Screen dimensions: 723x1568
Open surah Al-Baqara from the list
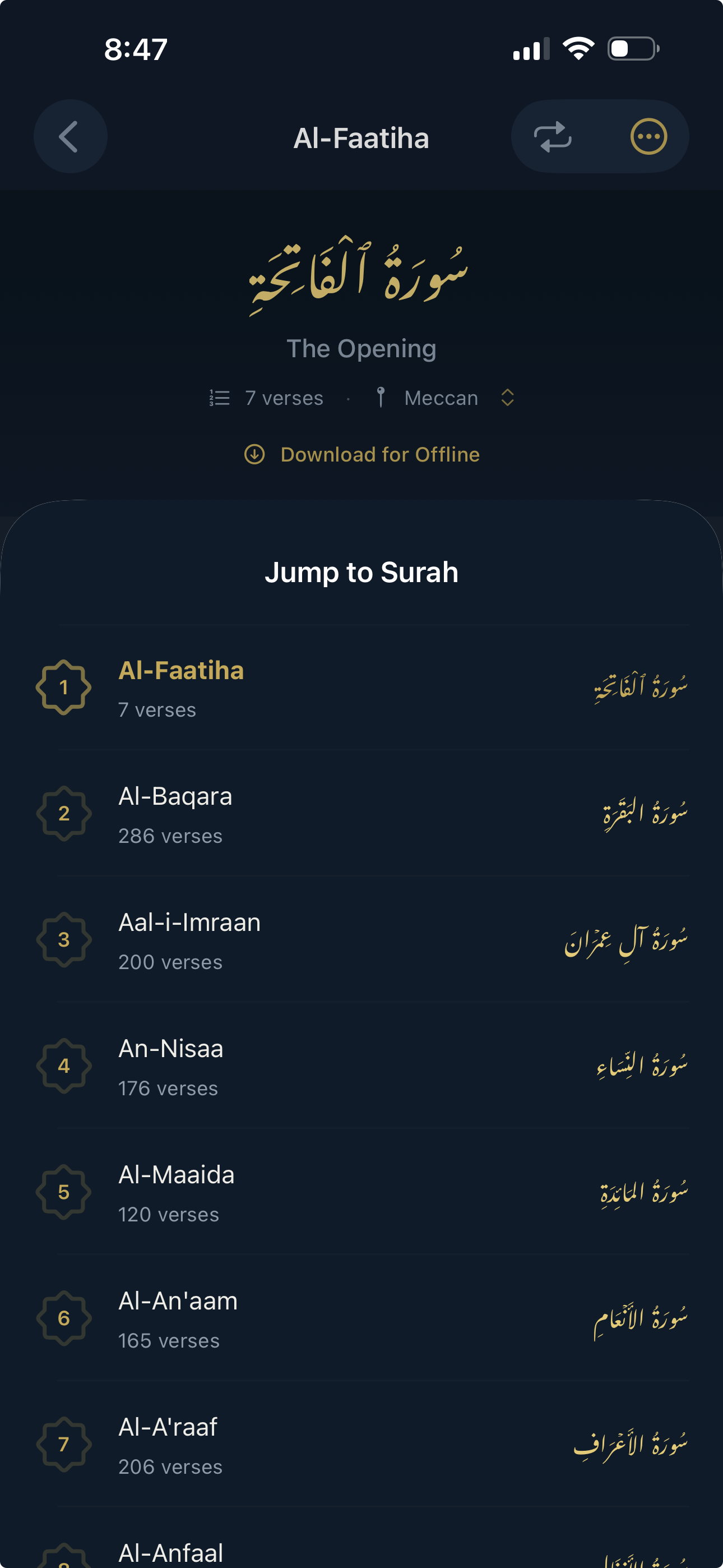[x=361, y=814]
